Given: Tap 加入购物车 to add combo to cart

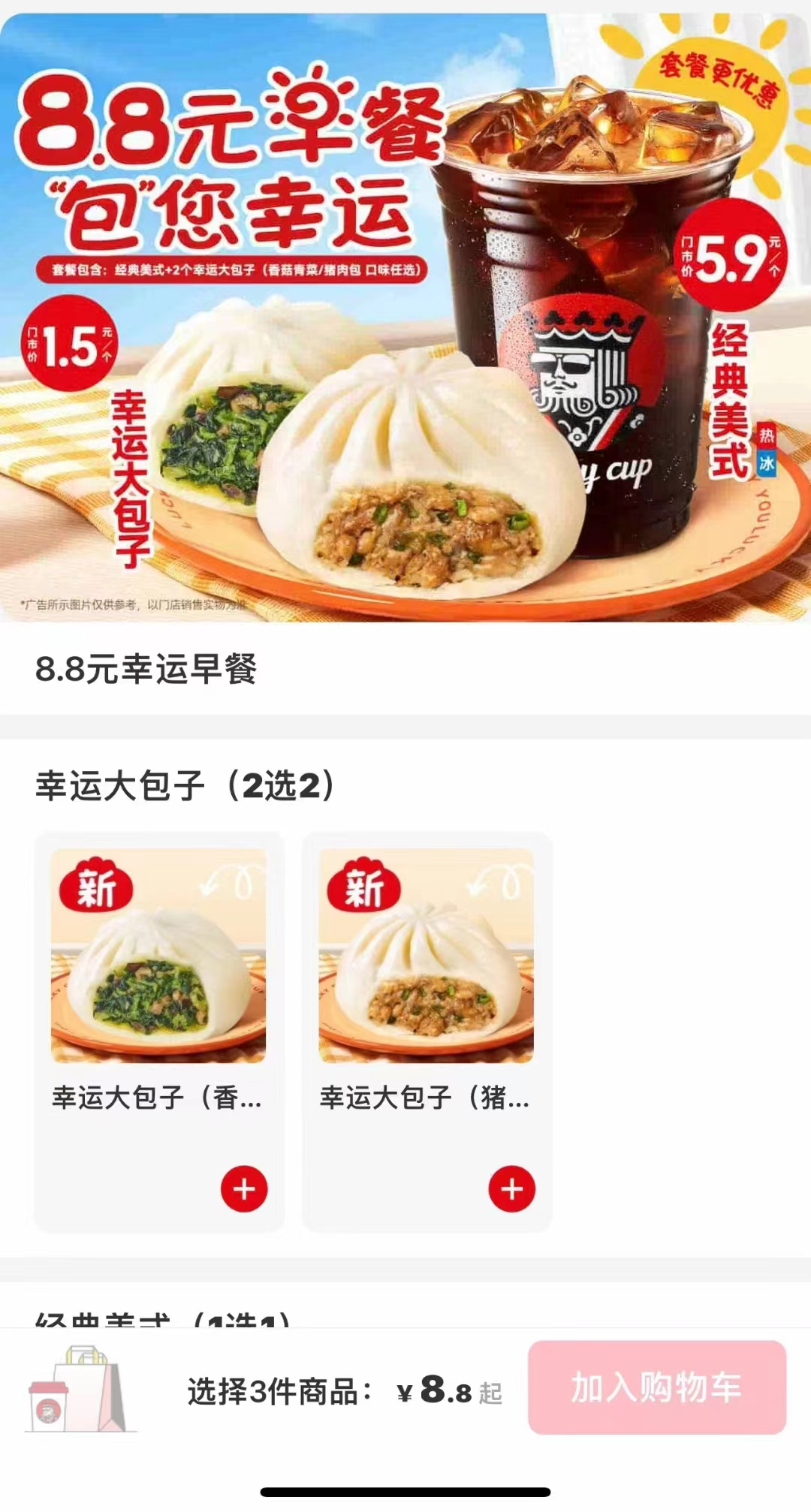Looking at the screenshot, I should (x=656, y=1387).
